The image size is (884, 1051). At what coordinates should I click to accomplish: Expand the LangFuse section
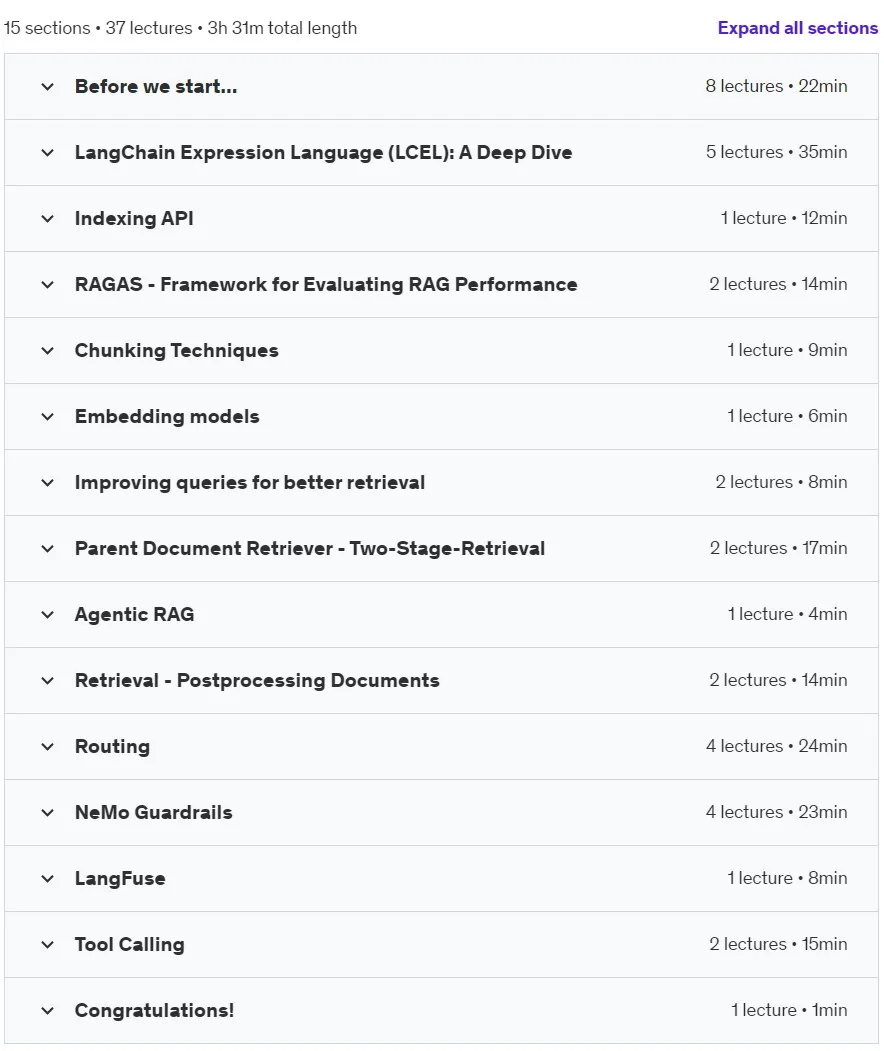click(x=441, y=879)
